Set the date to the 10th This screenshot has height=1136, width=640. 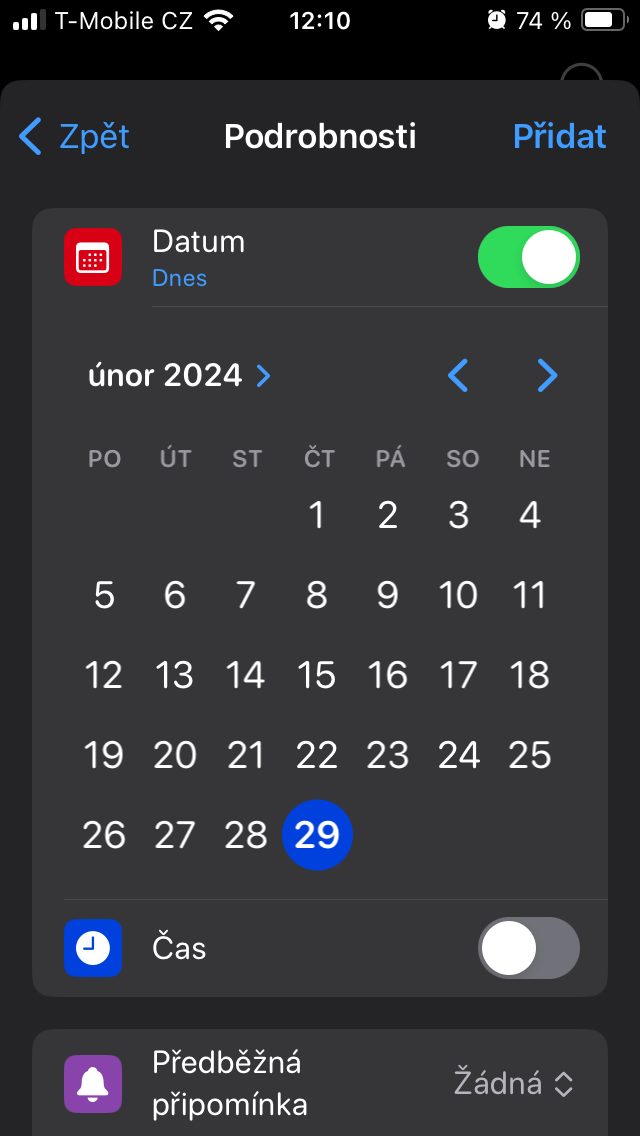coord(458,595)
